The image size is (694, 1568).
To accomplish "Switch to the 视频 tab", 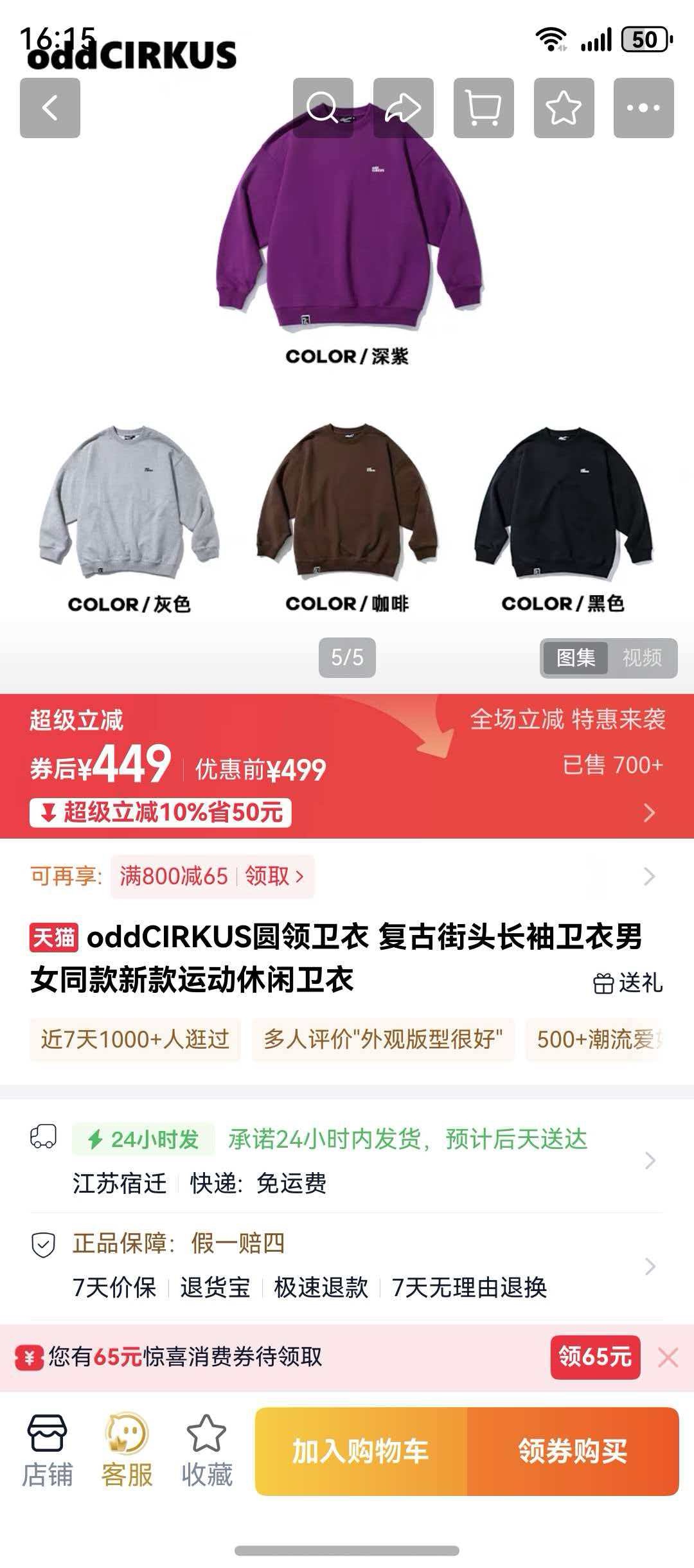I will click(642, 657).
